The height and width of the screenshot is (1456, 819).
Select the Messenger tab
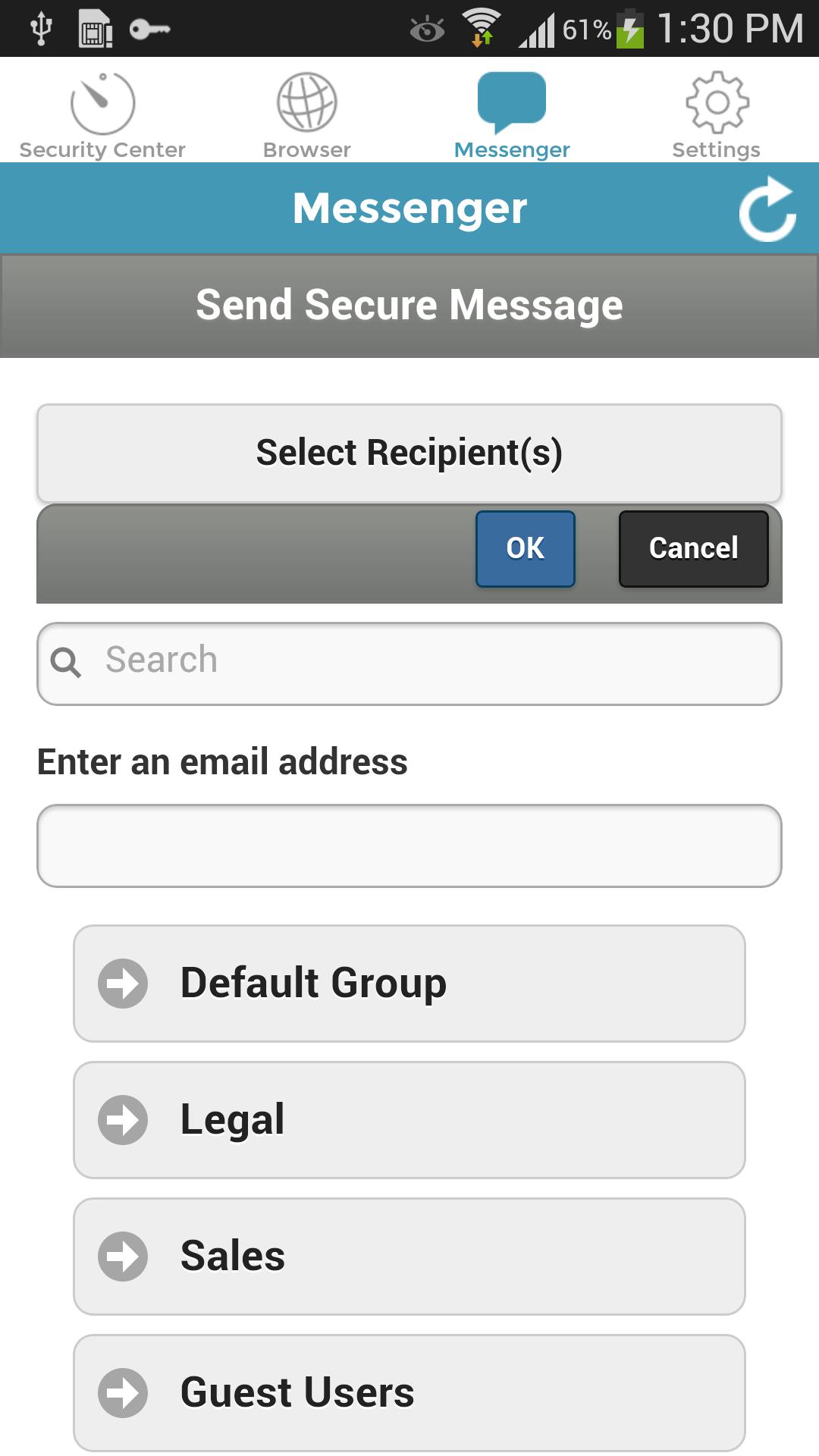pyautogui.click(x=512, y=114)
